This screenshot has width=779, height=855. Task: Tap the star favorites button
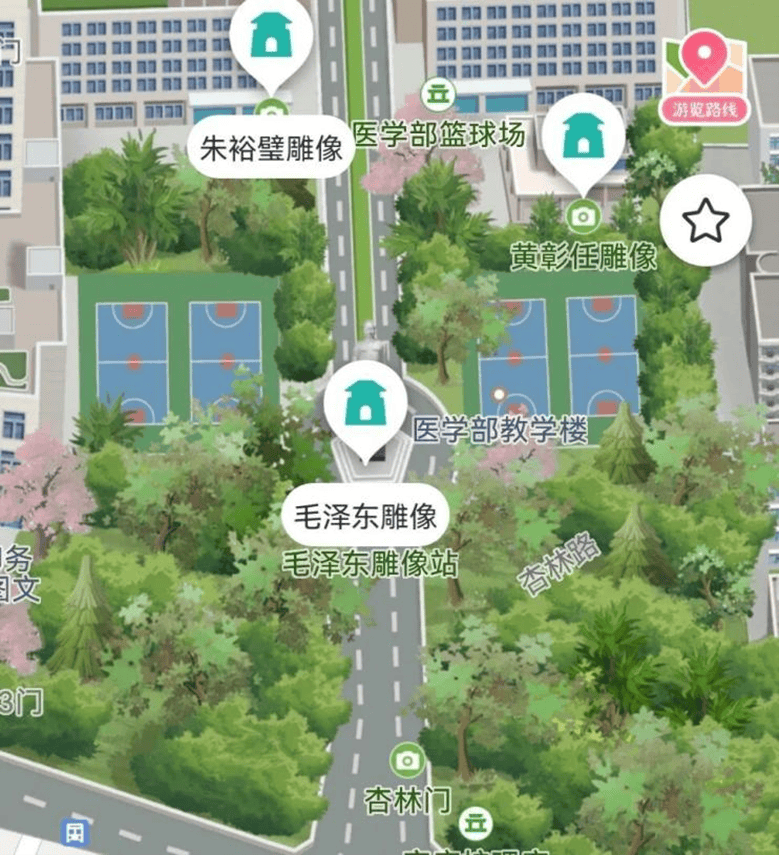point(706,220)
